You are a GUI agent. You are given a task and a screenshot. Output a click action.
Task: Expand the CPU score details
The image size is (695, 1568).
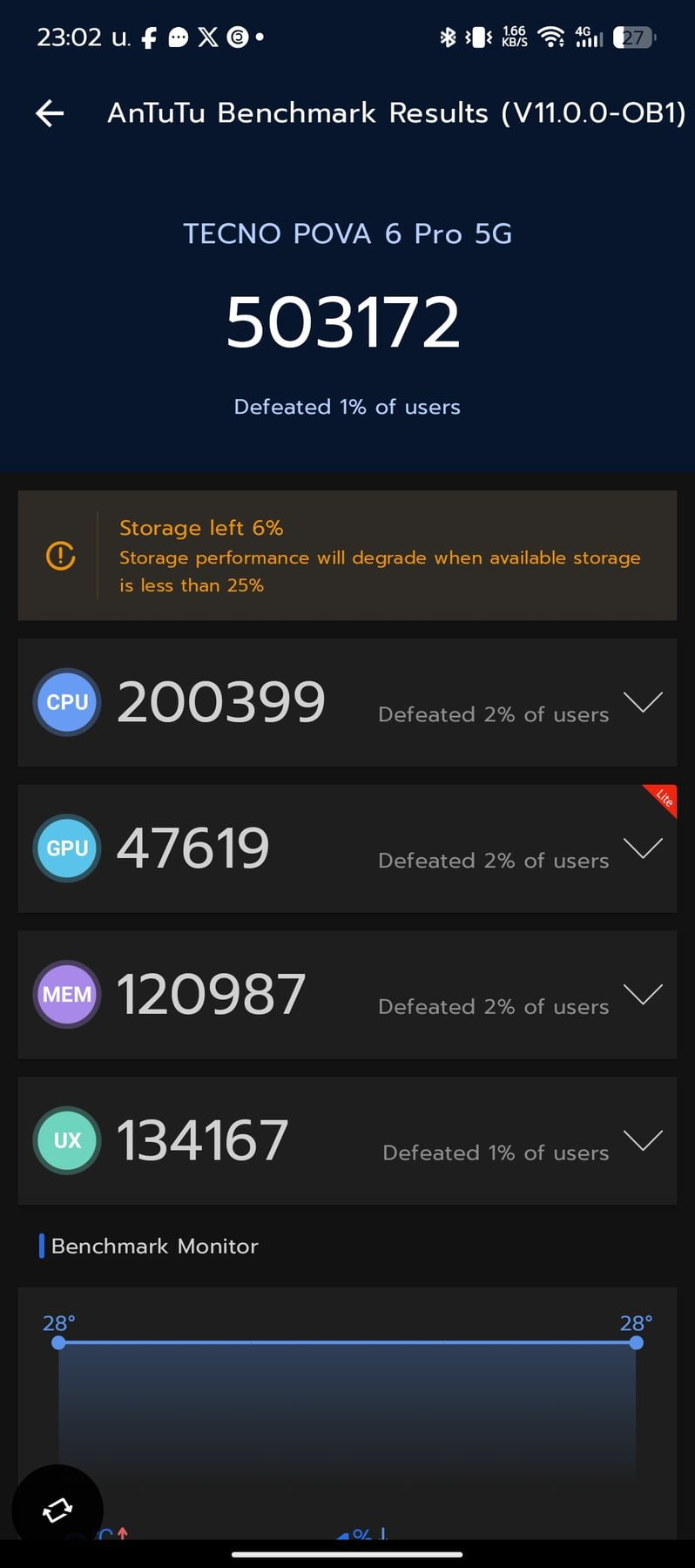(x=644, y=702)
